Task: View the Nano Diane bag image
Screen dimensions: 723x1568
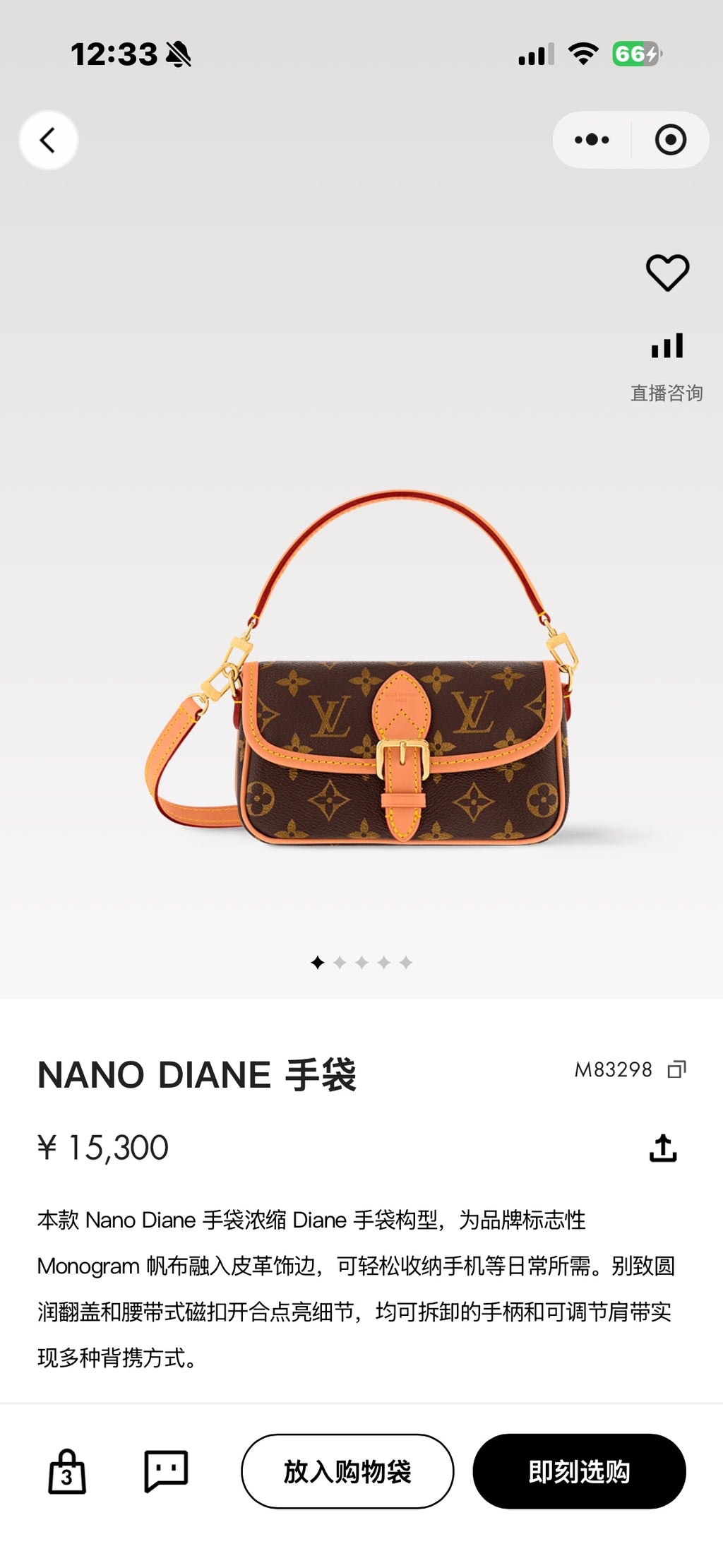Action: coord(361,667)
